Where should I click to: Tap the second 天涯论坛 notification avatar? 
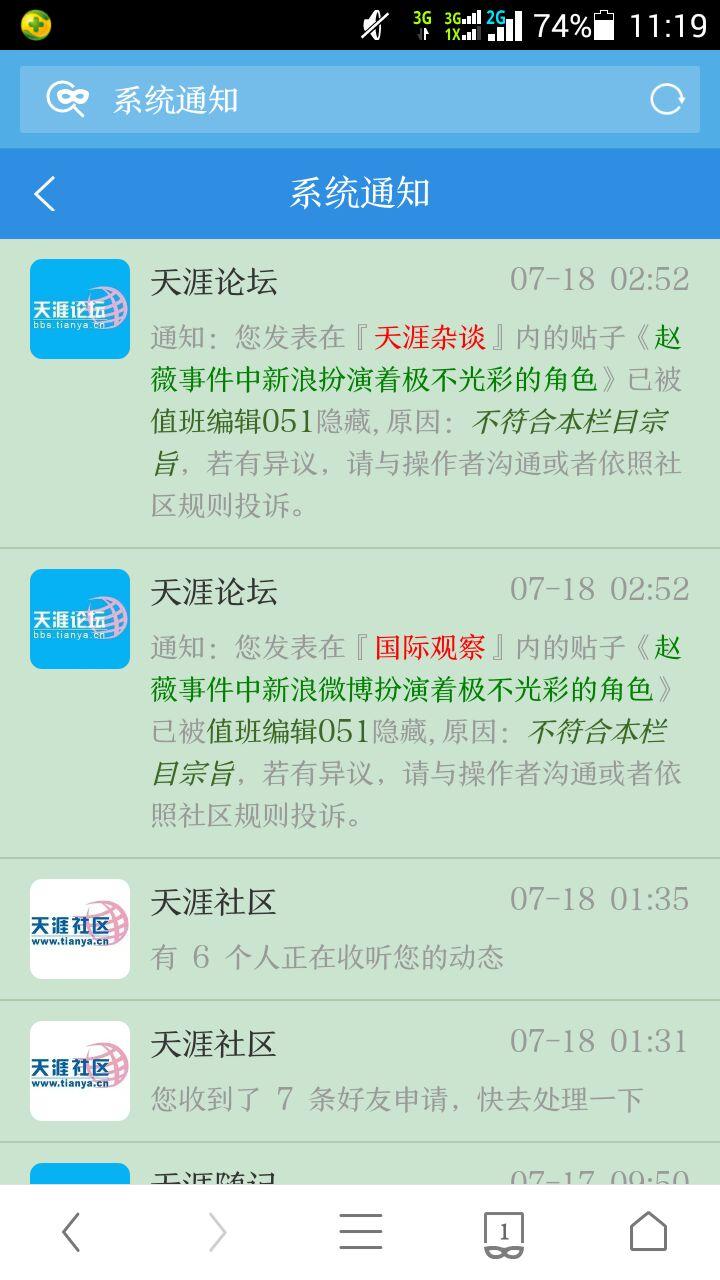tap(79, 618)
